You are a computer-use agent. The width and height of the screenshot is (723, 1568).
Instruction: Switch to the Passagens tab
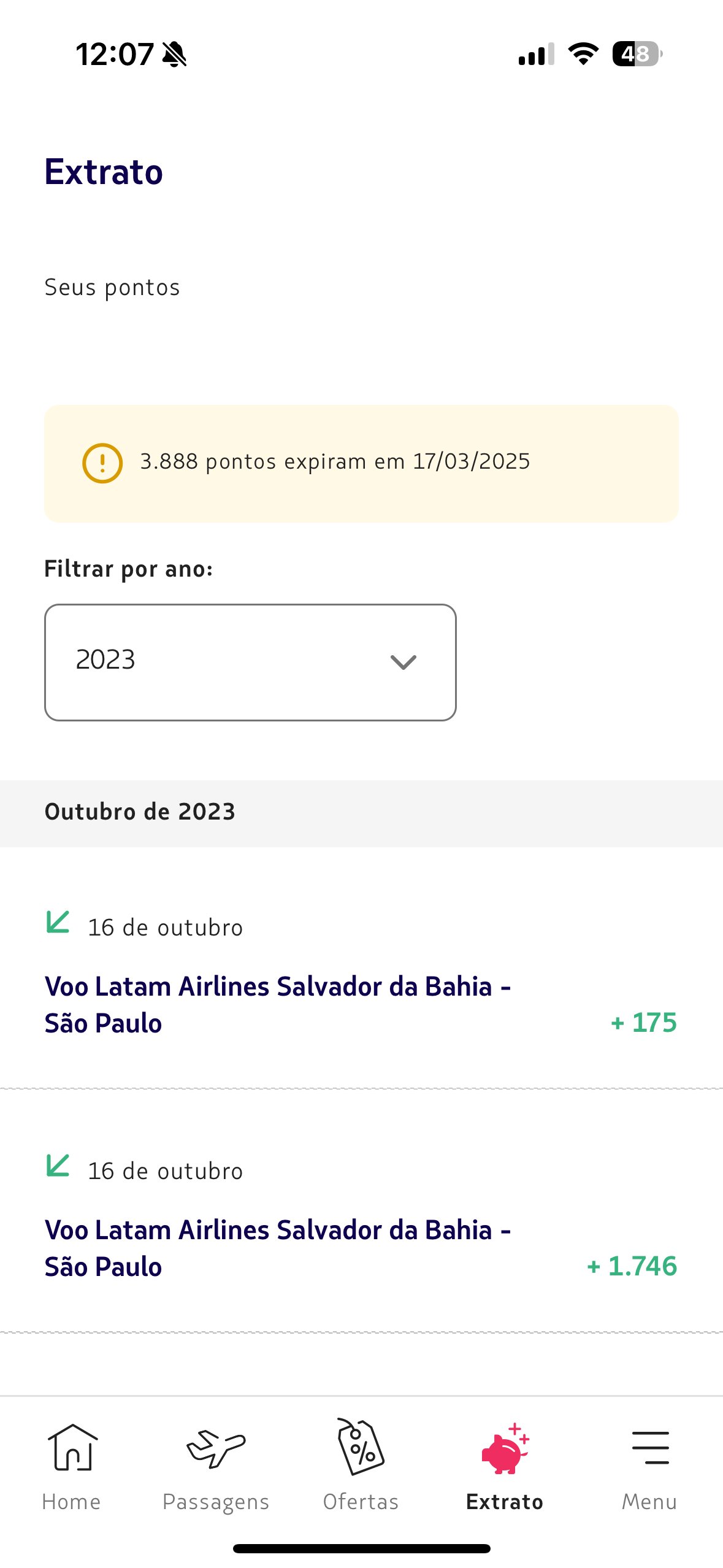216,1466
